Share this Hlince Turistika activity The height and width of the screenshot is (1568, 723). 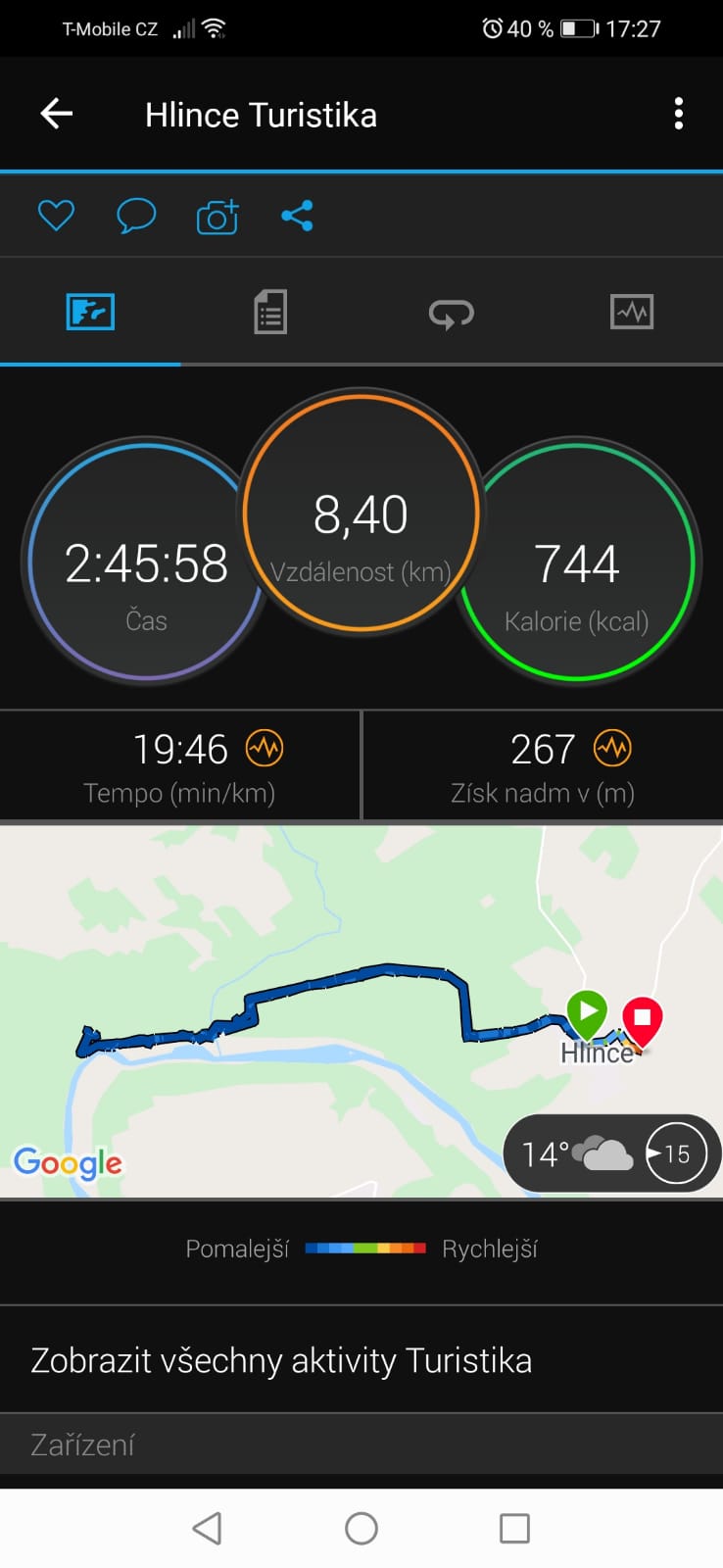pyautogui.click(x=297, y=216)
